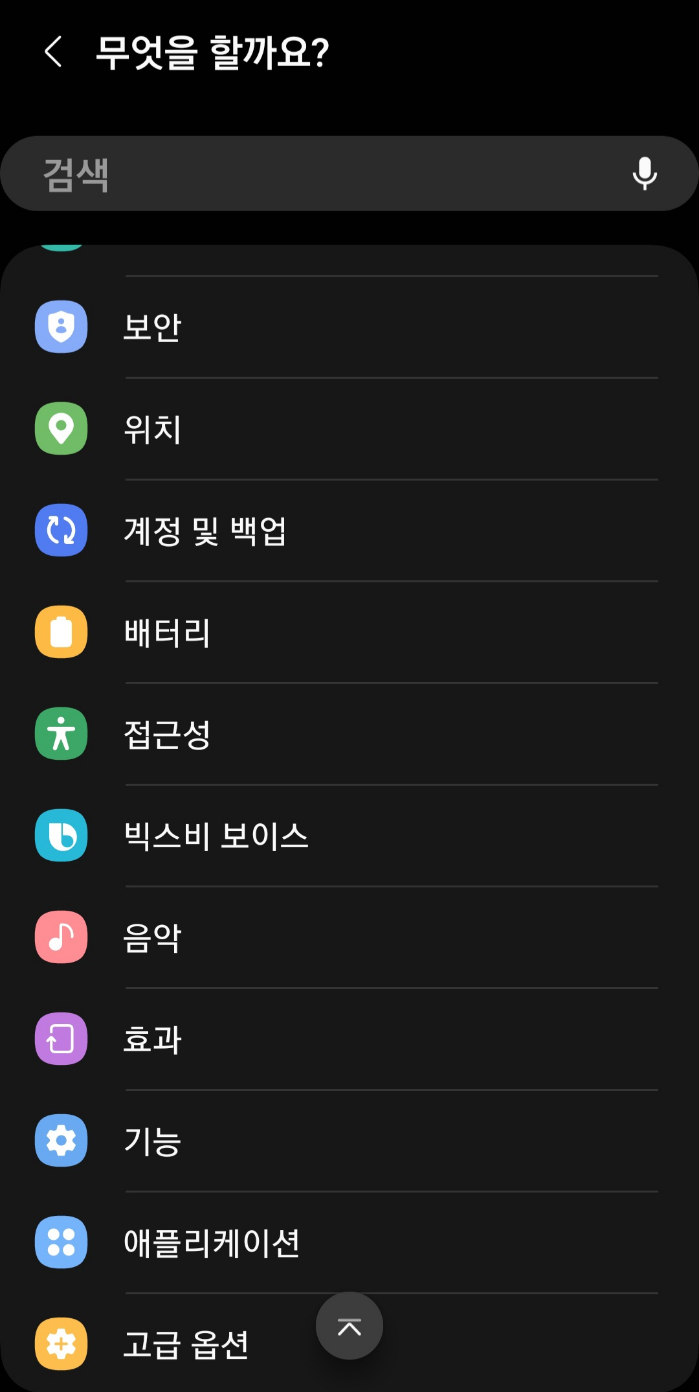This screenshot has height=1392, width=699.
Task: Go back using the arrow icon
Action: [x=53, y=52]
